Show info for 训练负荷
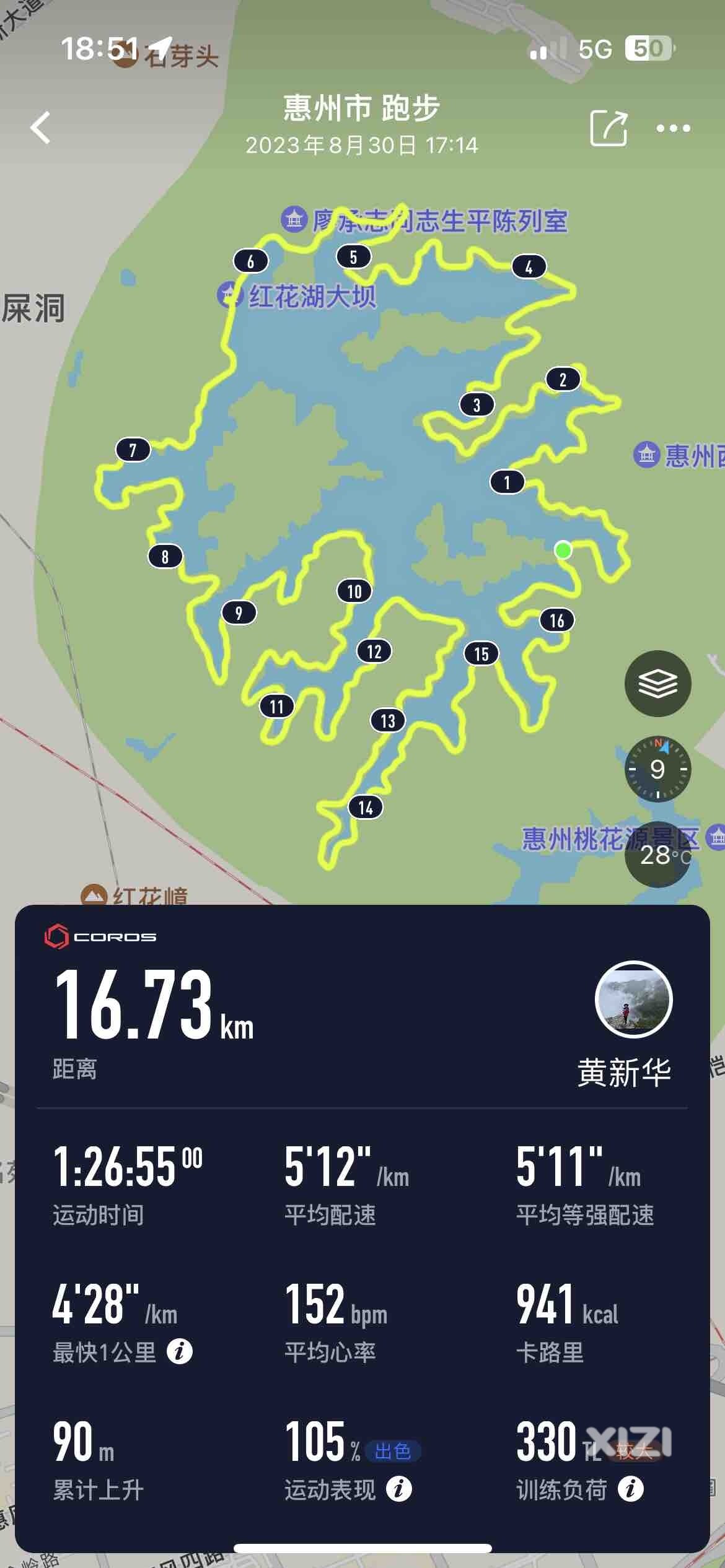725x1568 pixels. (x=630, y=1489)
